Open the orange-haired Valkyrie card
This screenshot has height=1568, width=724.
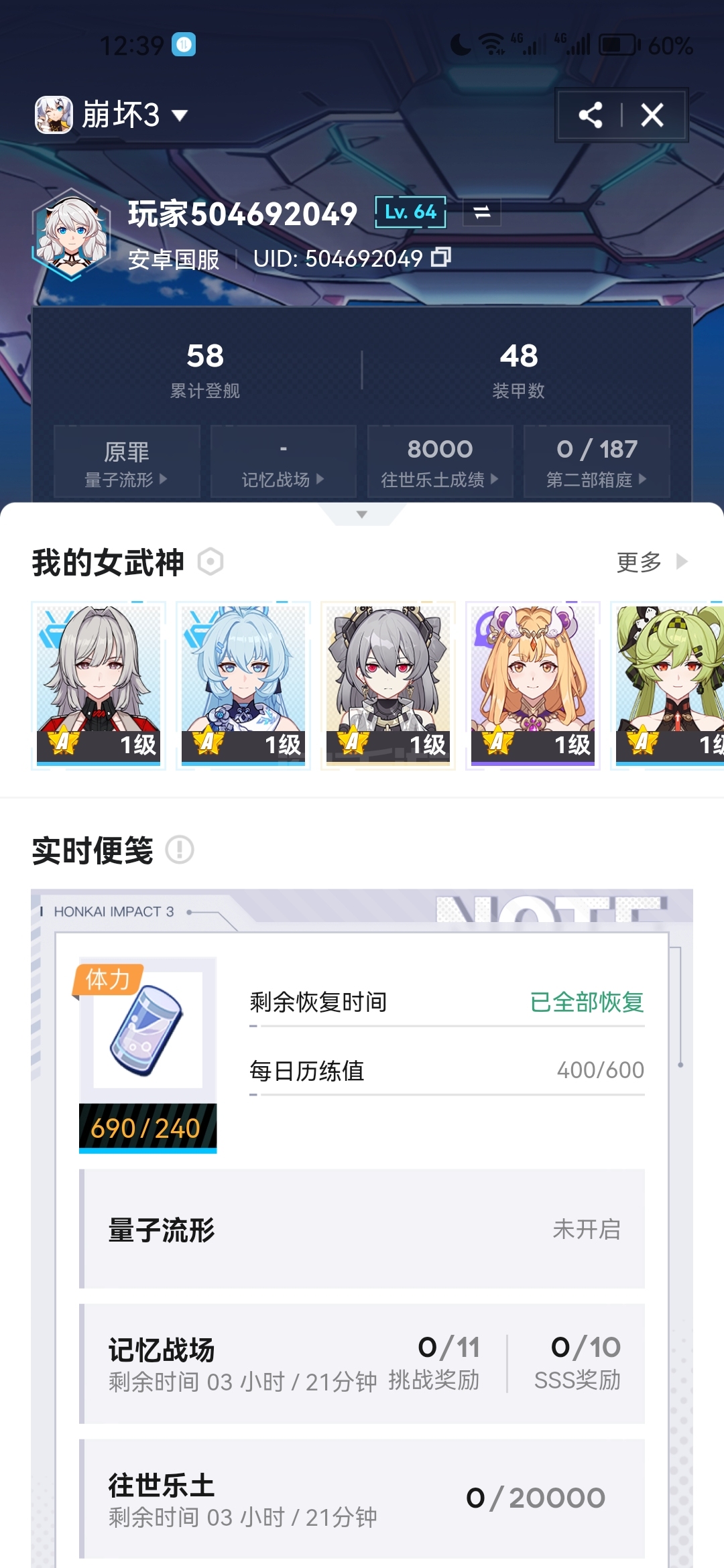coord(533,685)
